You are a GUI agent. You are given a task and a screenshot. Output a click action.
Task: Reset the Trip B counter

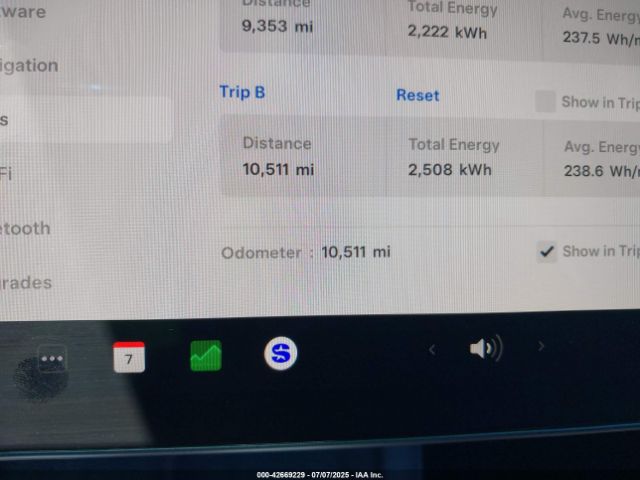[x=417, y=95]
